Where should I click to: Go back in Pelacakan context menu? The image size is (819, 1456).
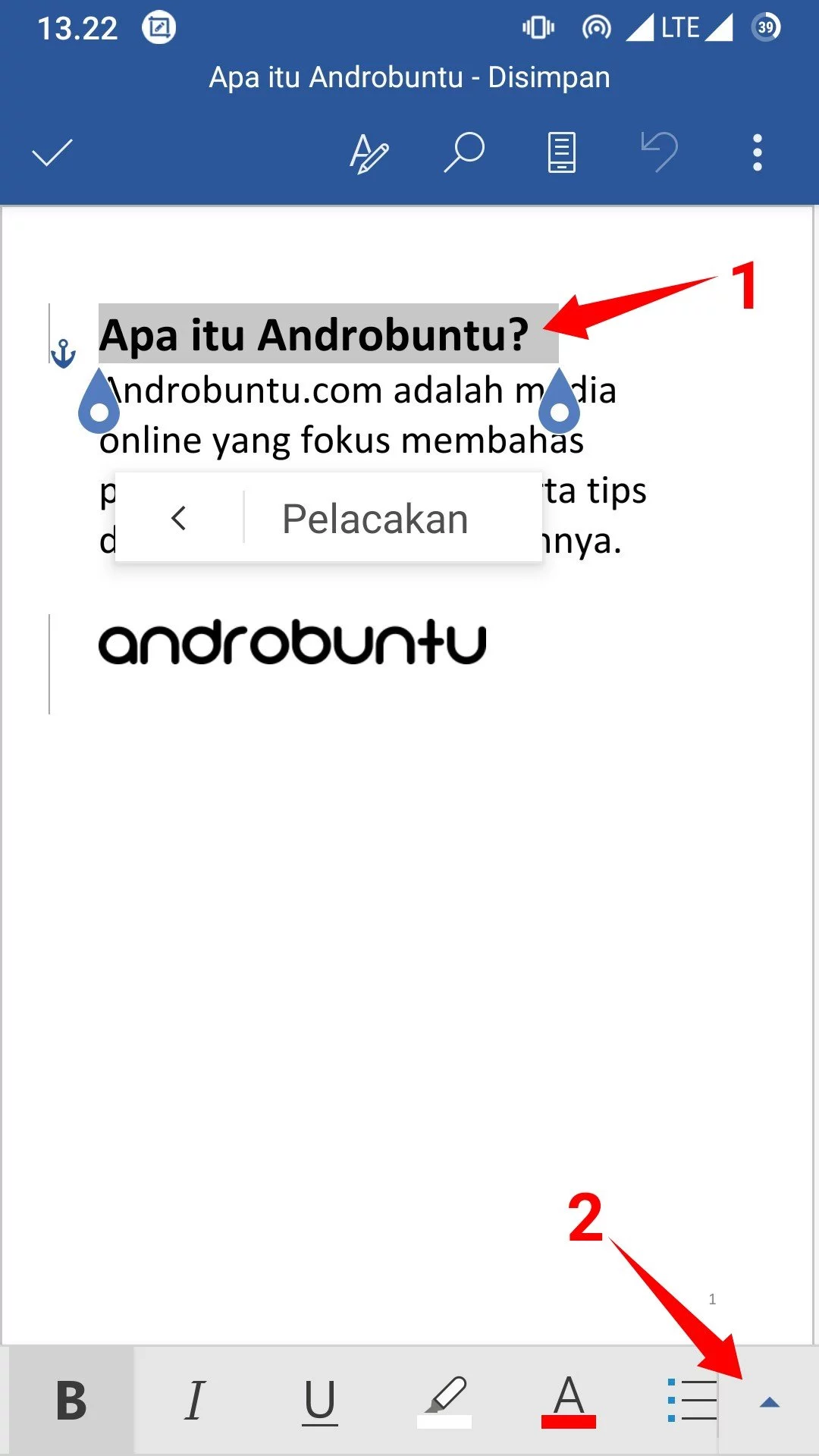coord(180,518)
